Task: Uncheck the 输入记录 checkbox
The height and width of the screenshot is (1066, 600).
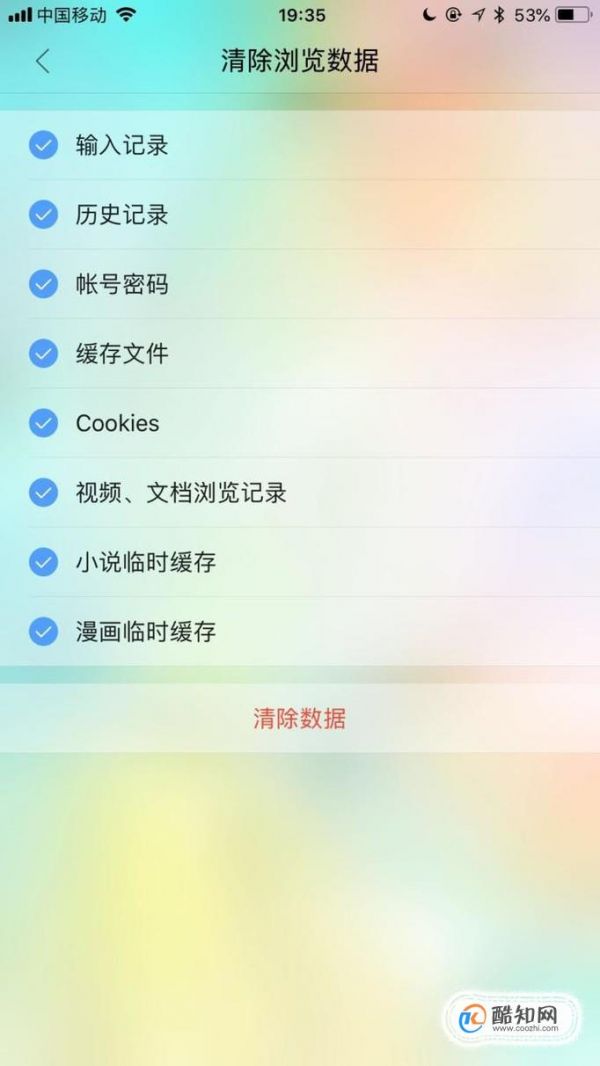Action: coord(43,146)
